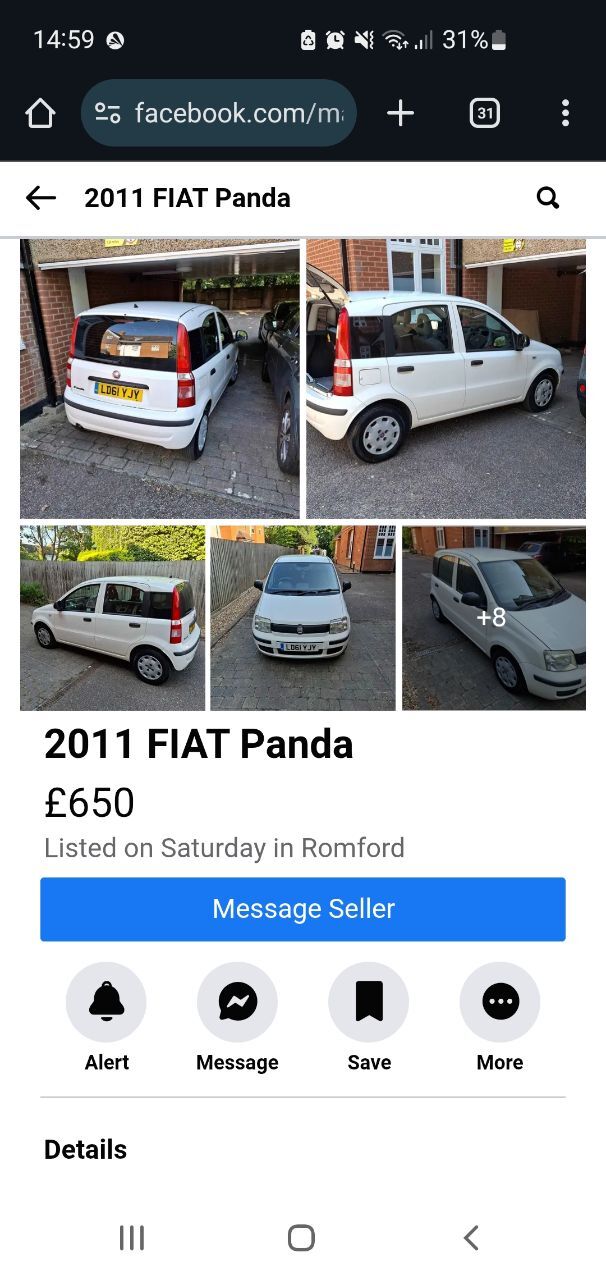This screenshot has width=606, height=1280.
Task: Open the photo of the car with boot open
Action: coord(446,378)
